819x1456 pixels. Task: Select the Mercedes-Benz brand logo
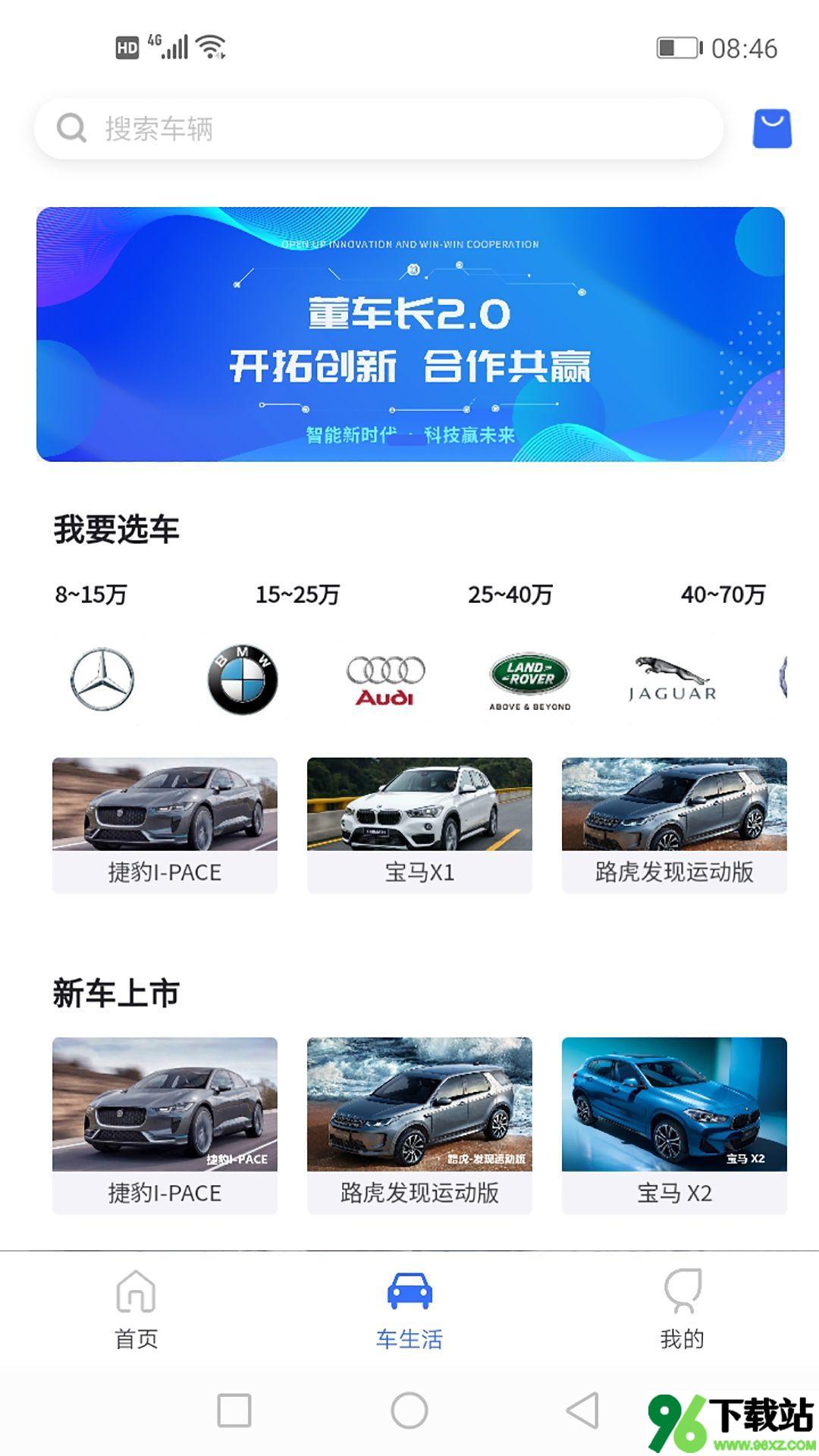[x=102, y=679]
